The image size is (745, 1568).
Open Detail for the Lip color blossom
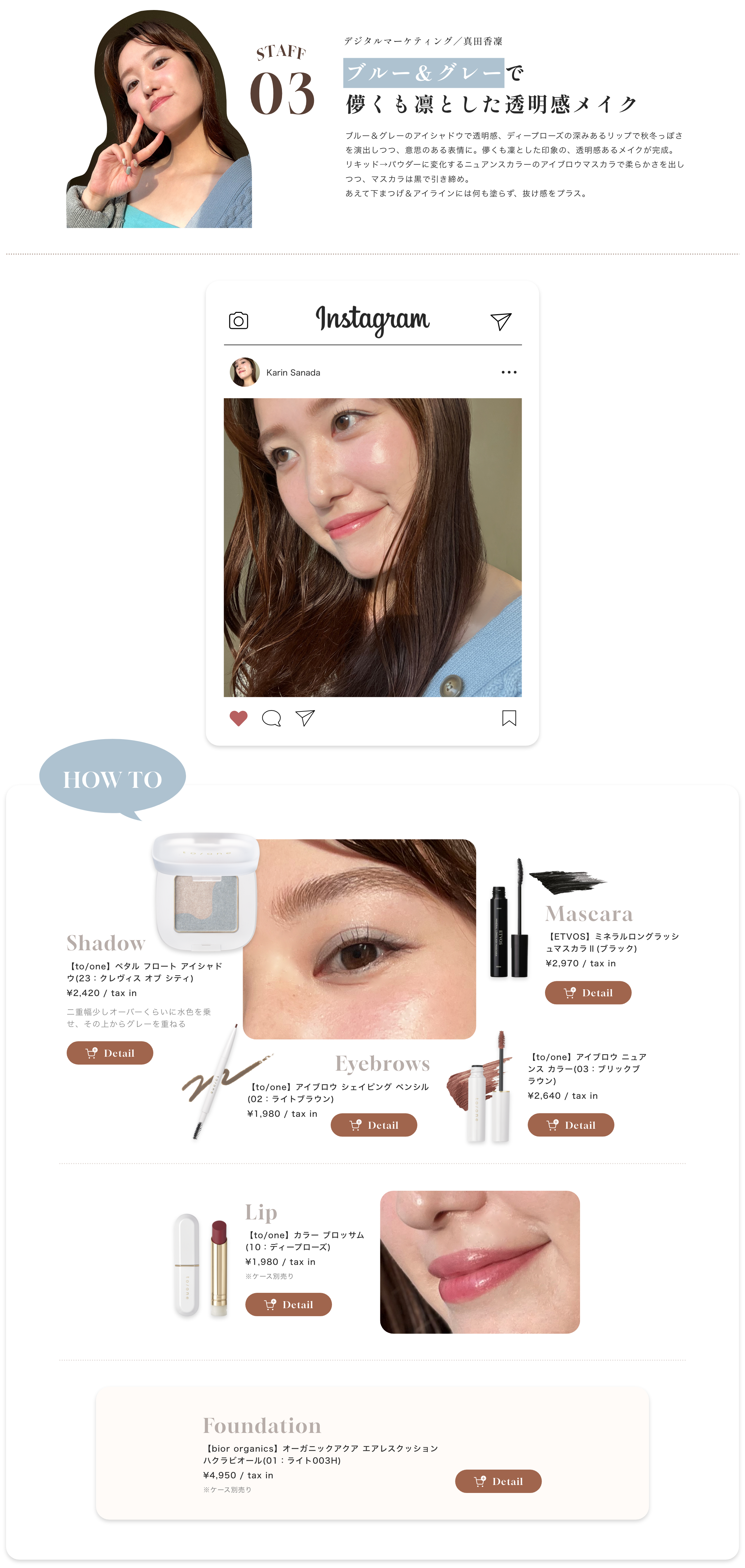(x=288, y=1304)
